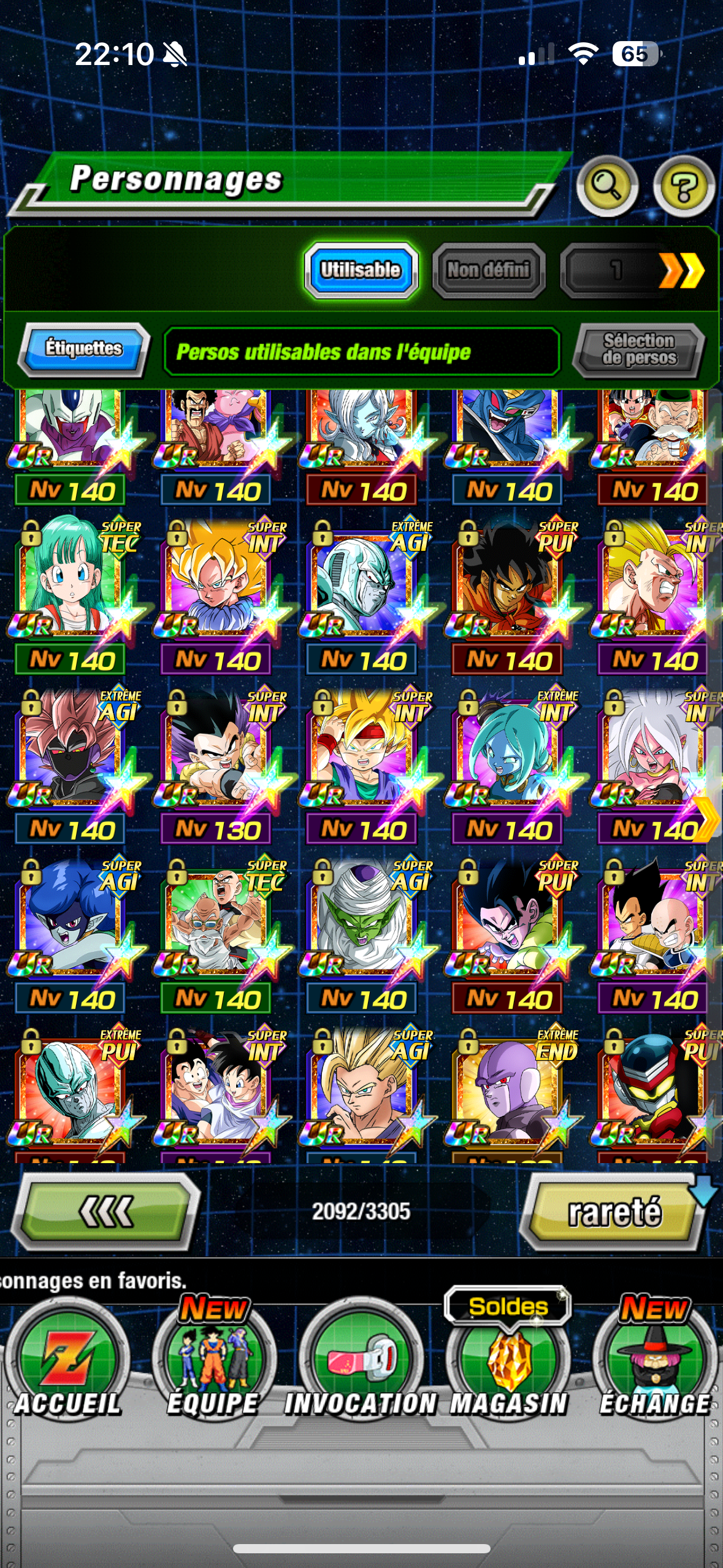Screen dimensions: 723x1568
Task: Switch to the ÉQUIPE tab
Action: coord(213,1367)
